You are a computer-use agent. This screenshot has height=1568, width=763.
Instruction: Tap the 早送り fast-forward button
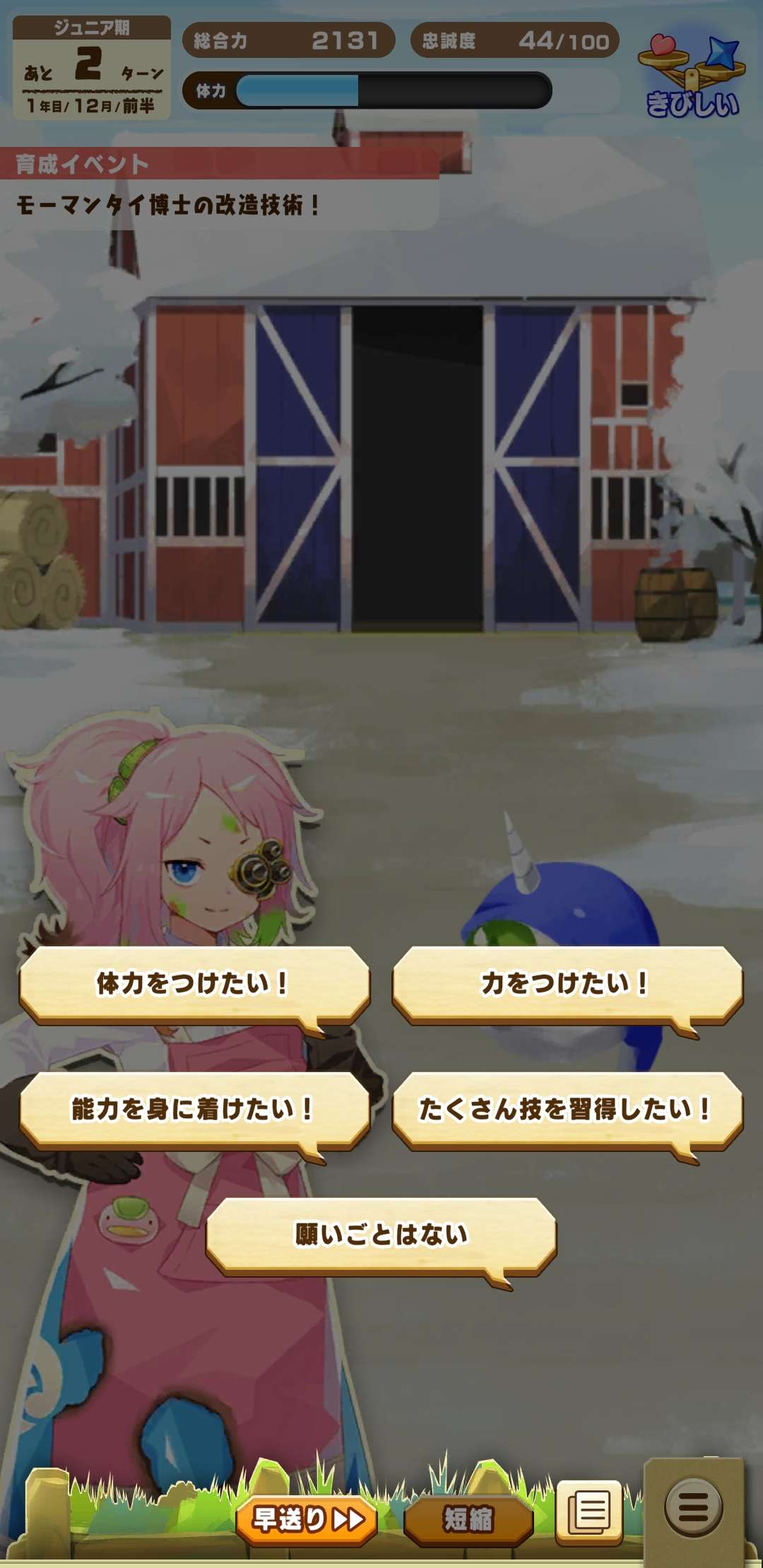307,1519
